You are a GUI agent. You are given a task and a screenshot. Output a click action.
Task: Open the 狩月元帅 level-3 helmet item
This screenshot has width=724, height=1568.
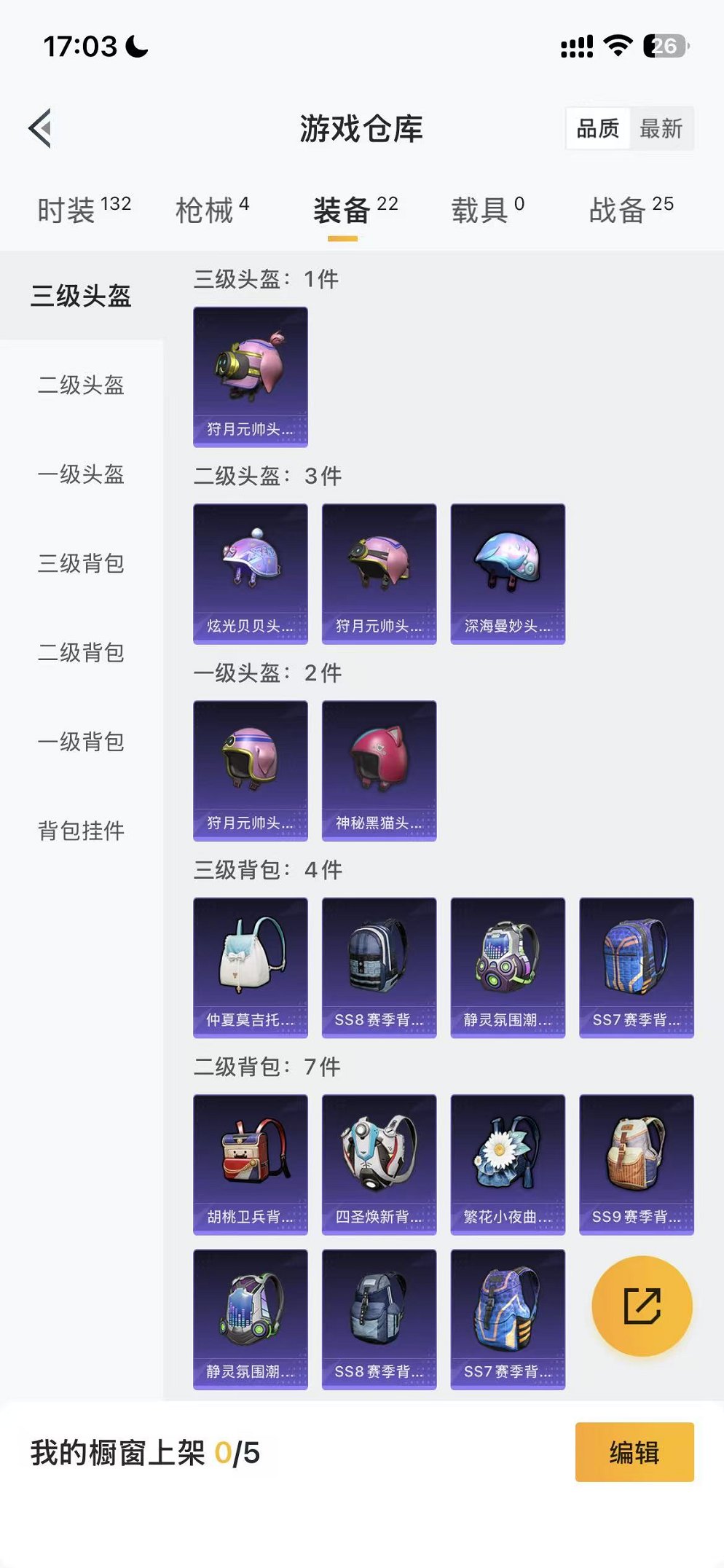tap(251, 377)
